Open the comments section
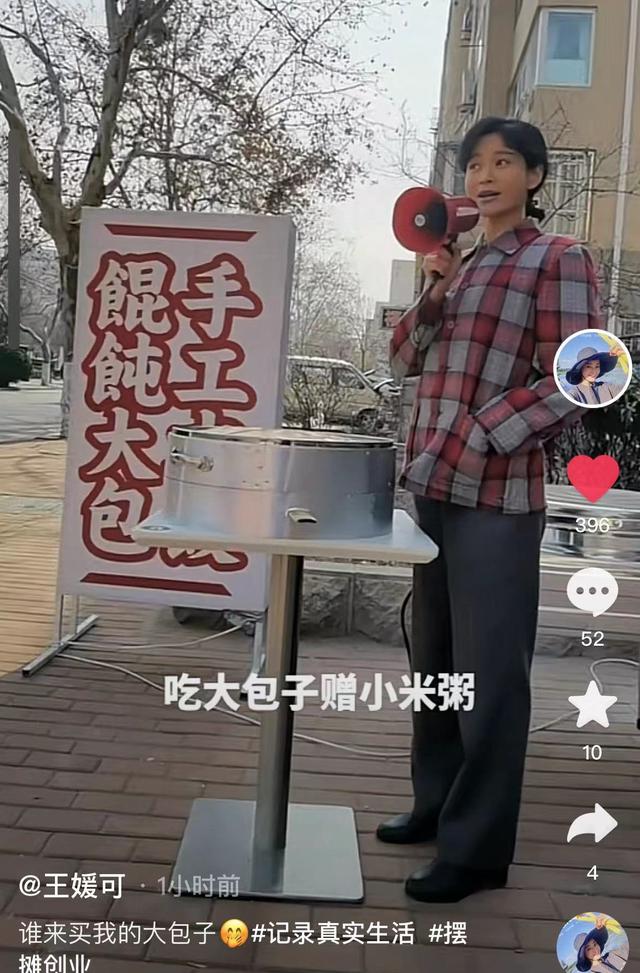The width and height of the screenshot is (640, 973). (x=592, y=592)
